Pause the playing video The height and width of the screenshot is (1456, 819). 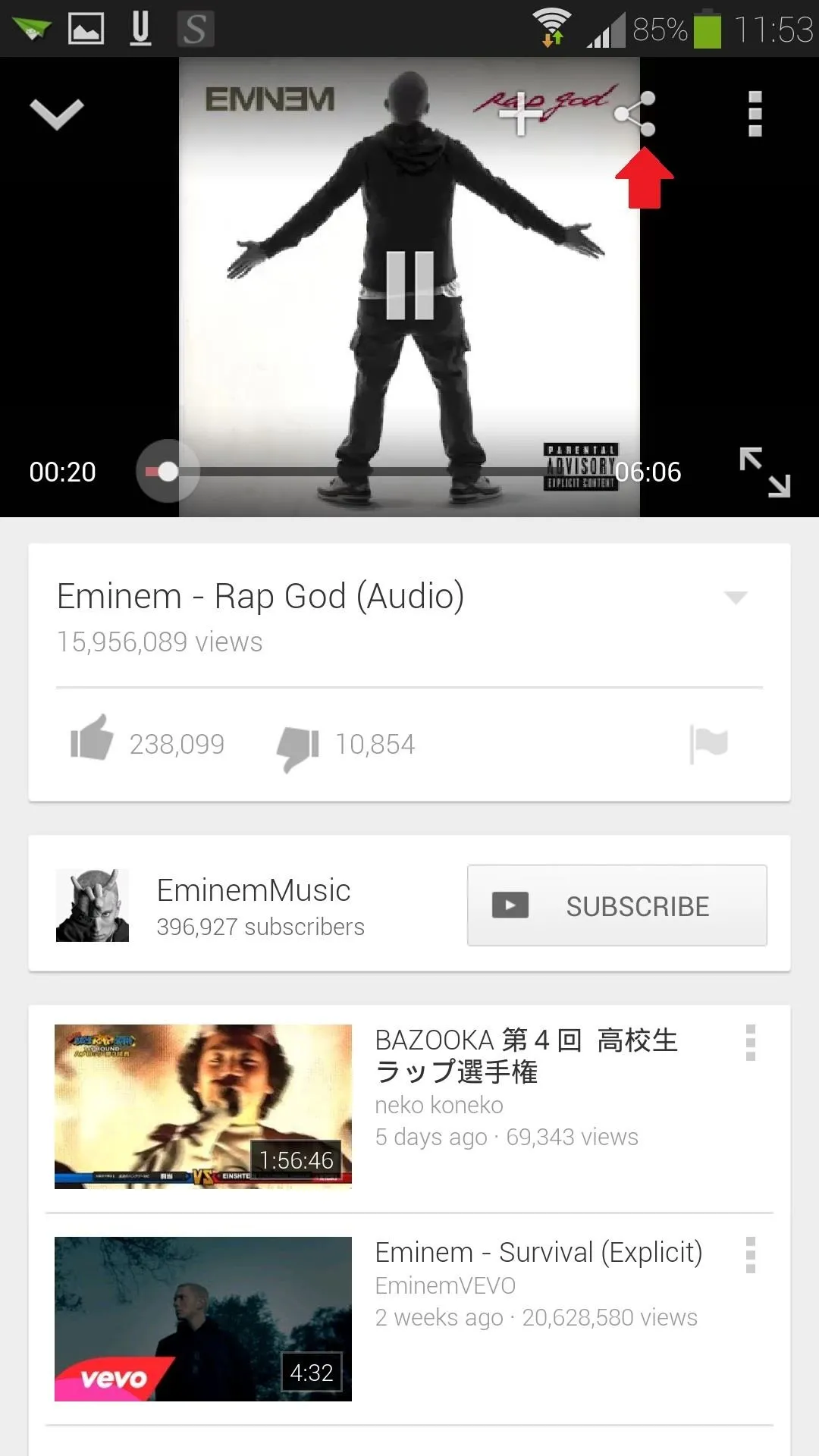tap(410, 285)
